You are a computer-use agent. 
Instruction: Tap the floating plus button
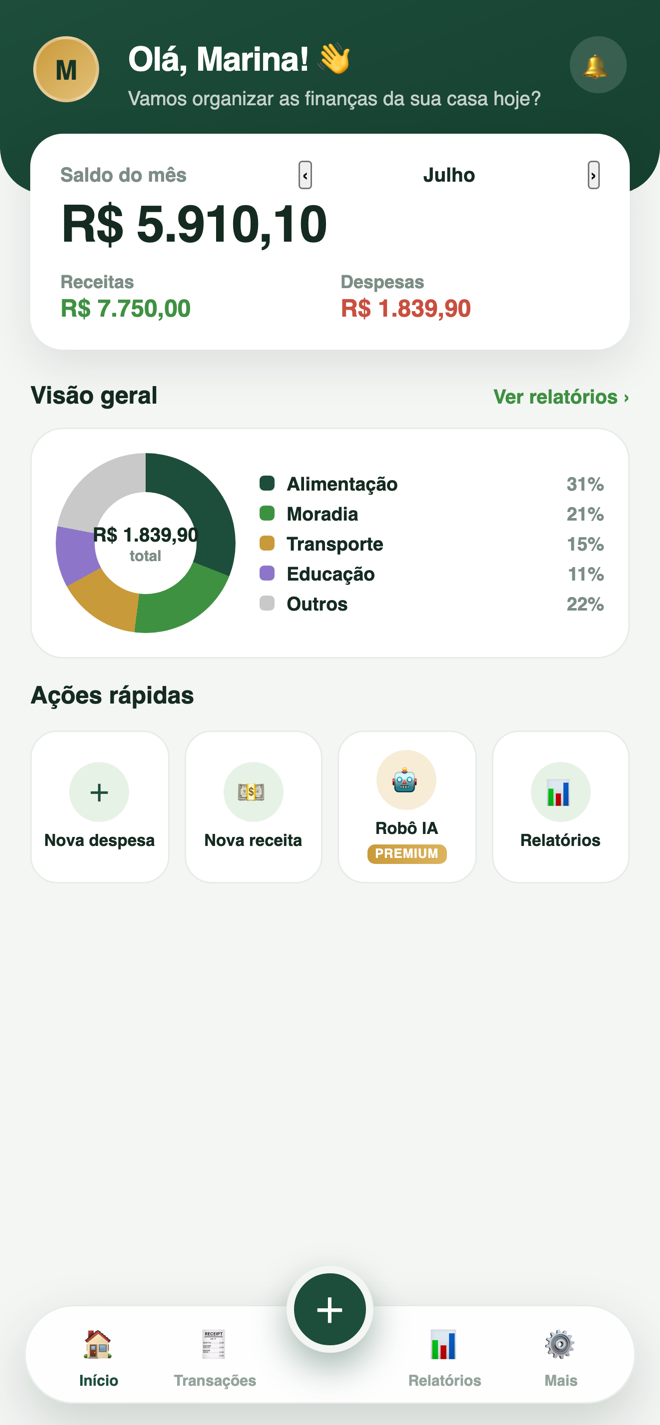330,1310
